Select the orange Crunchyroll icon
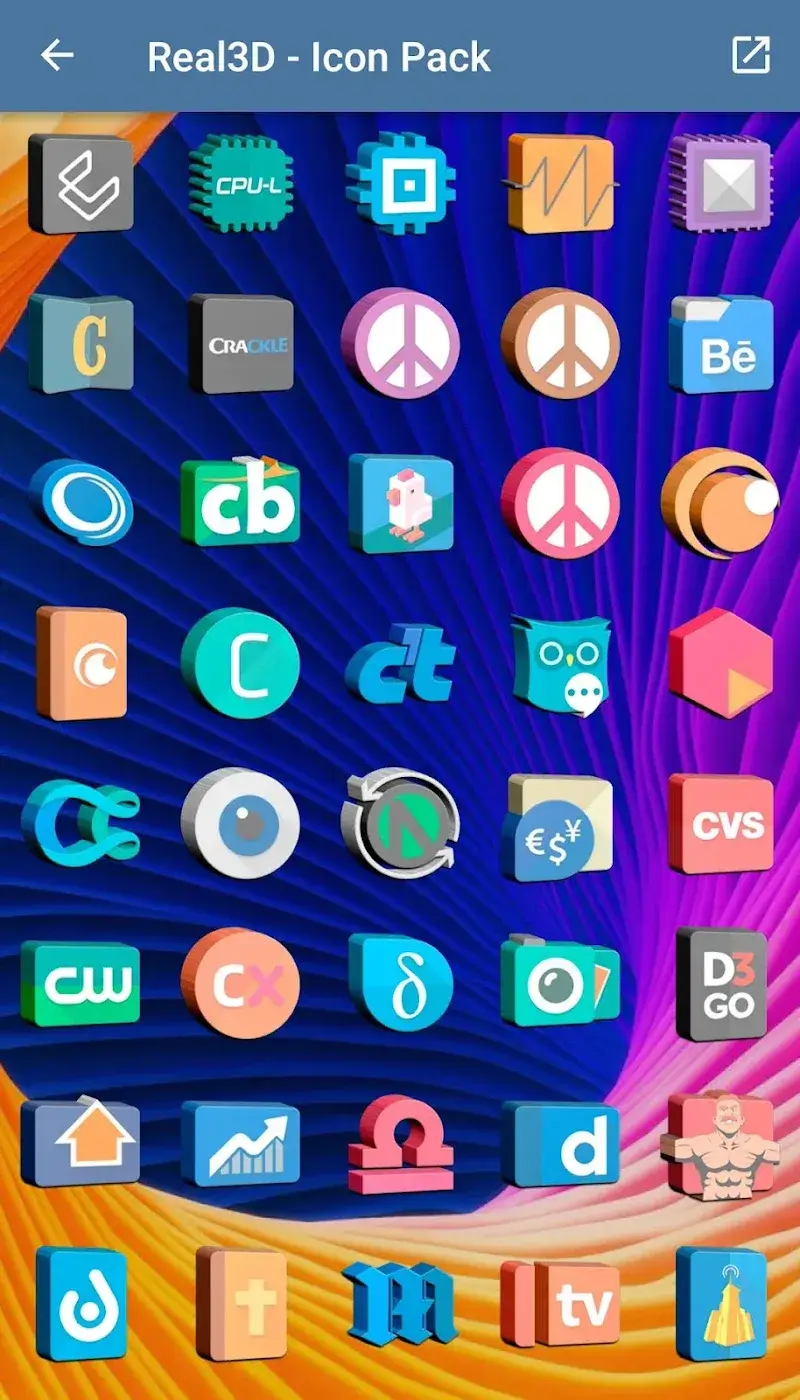The image size is (800, 1400). (81, 665)
